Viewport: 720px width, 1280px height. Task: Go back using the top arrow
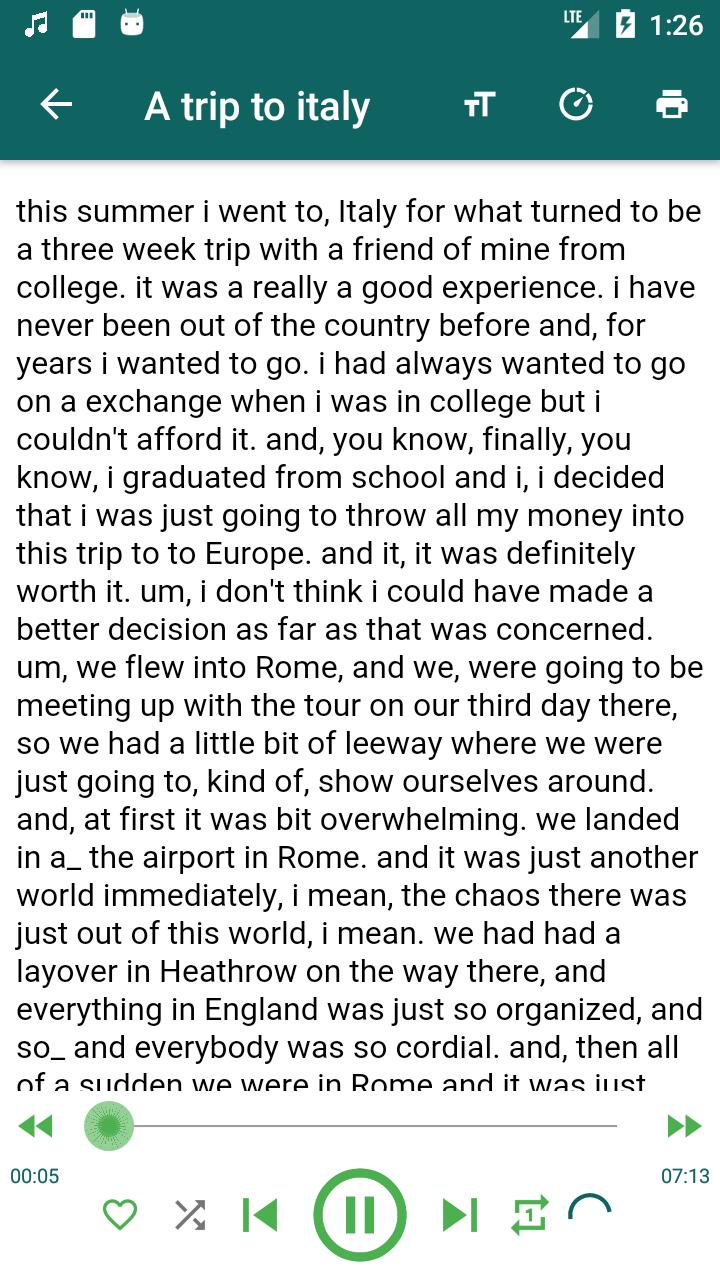click(x=56, y=104)
